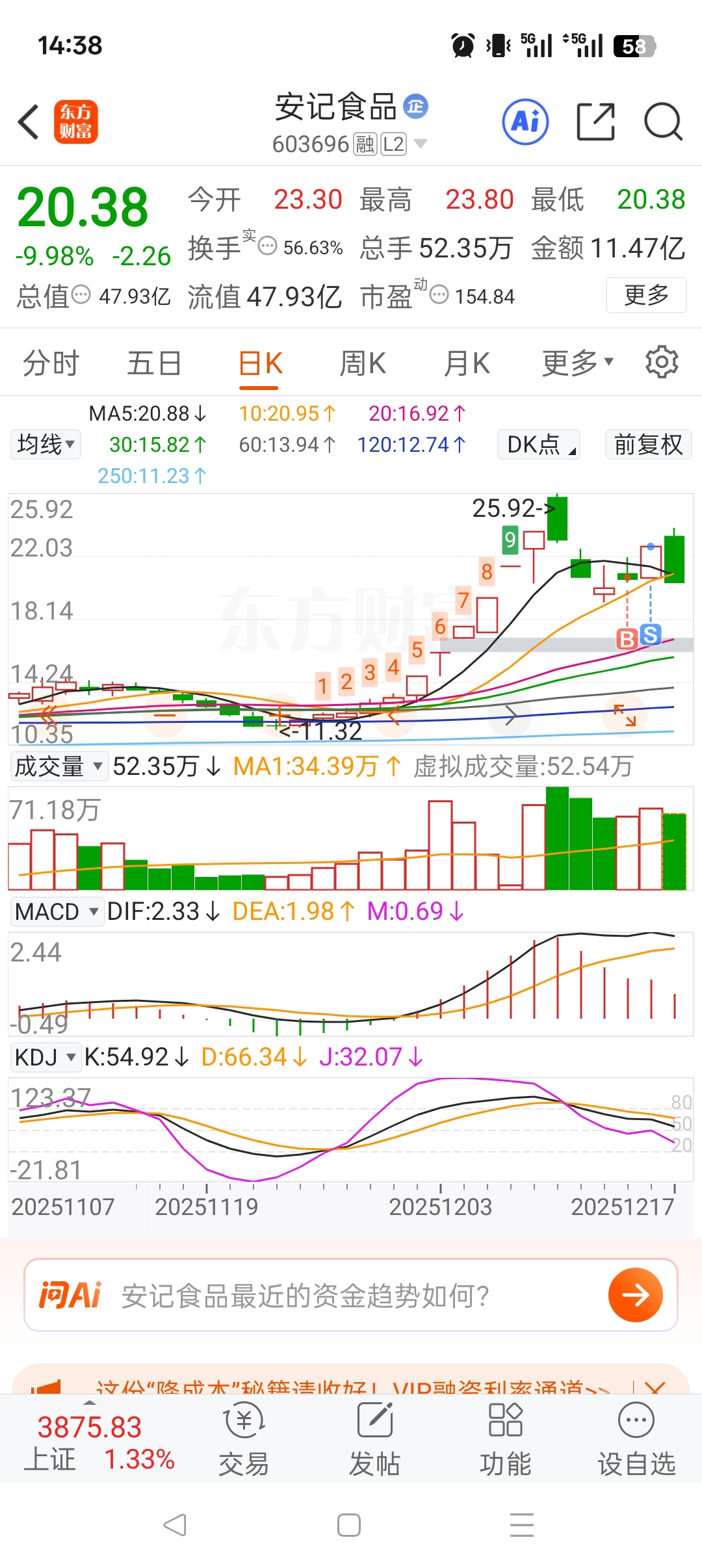Open the 均线 indicator dropdown

45,445
